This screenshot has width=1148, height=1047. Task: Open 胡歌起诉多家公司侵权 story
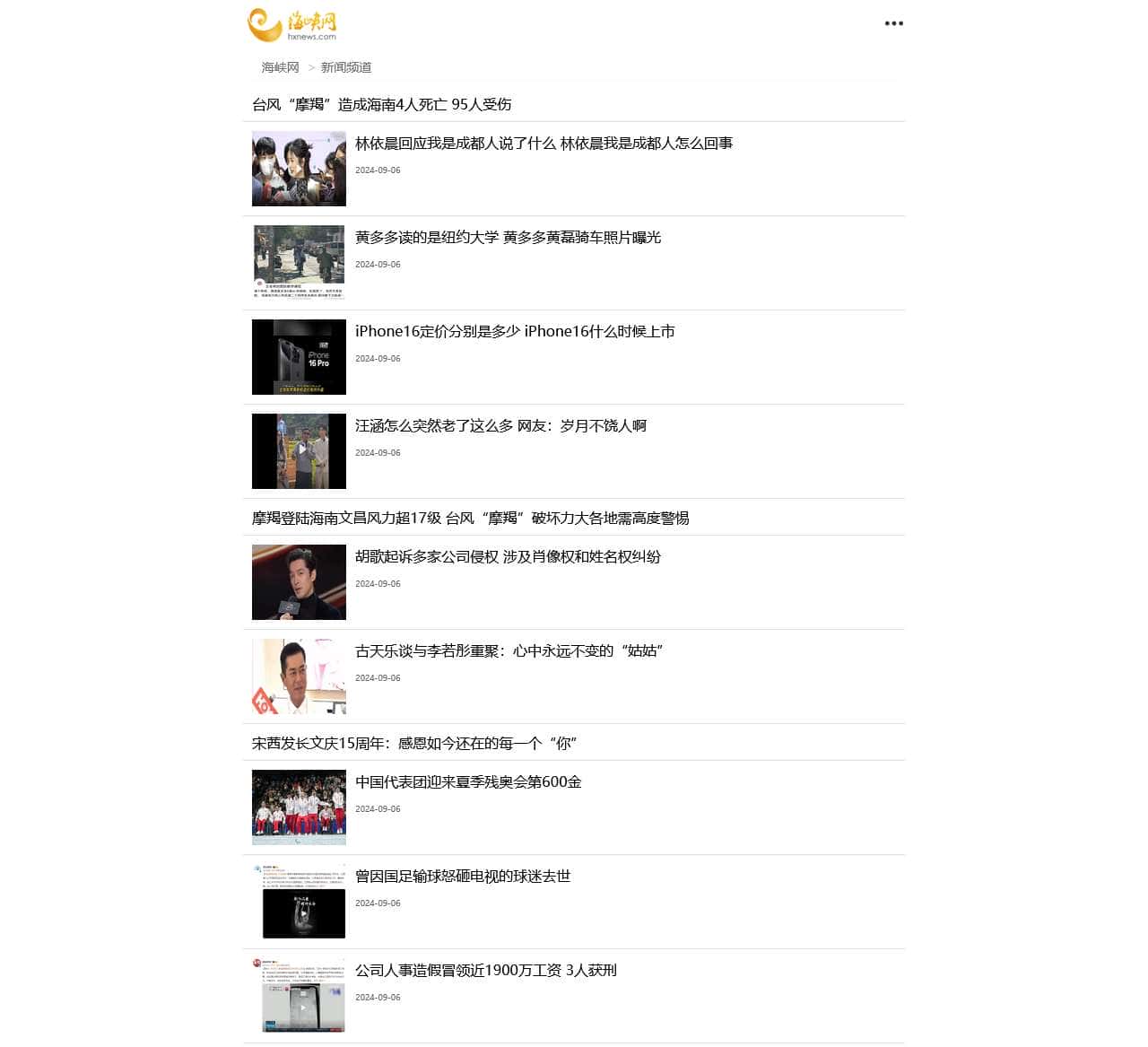click(508, 557)
